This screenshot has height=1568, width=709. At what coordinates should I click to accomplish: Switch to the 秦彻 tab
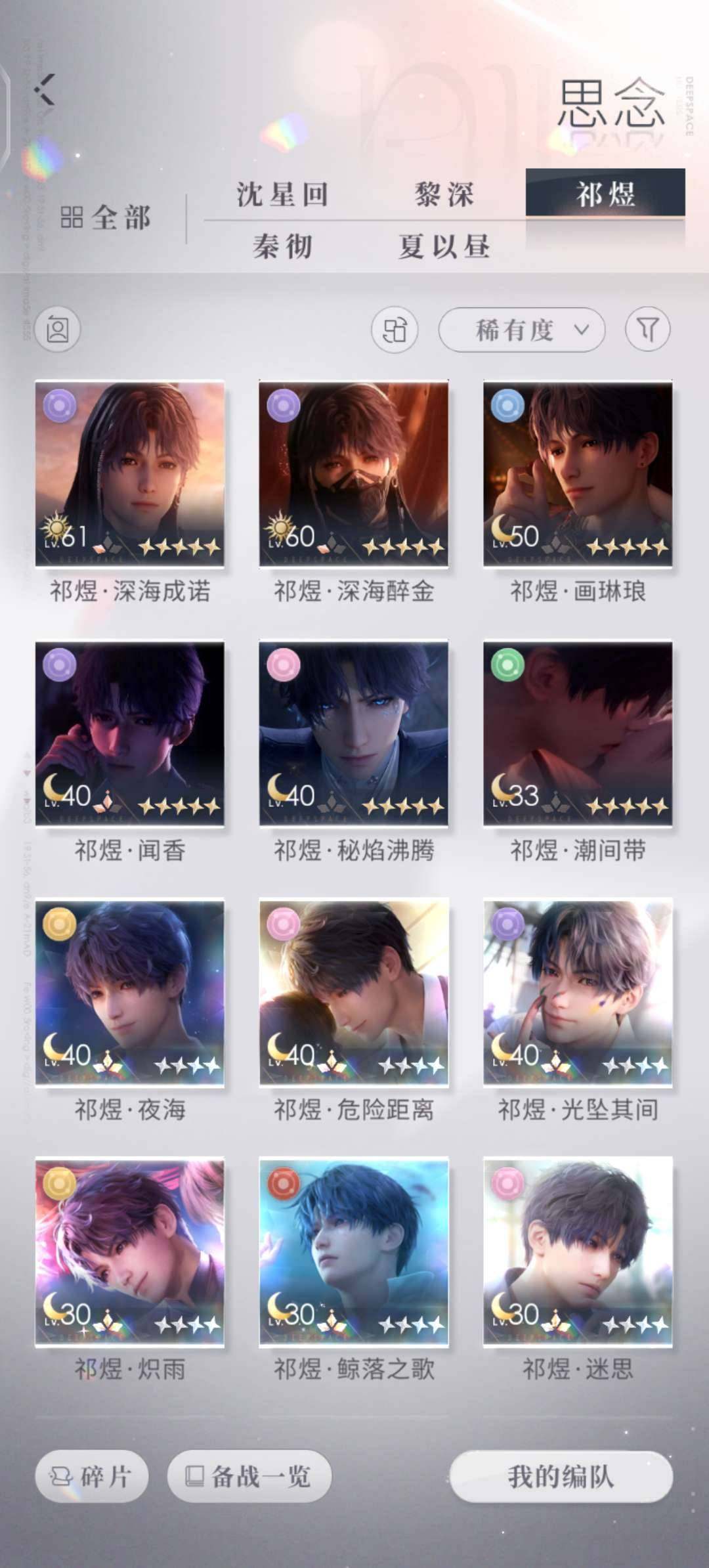[283, 247]
